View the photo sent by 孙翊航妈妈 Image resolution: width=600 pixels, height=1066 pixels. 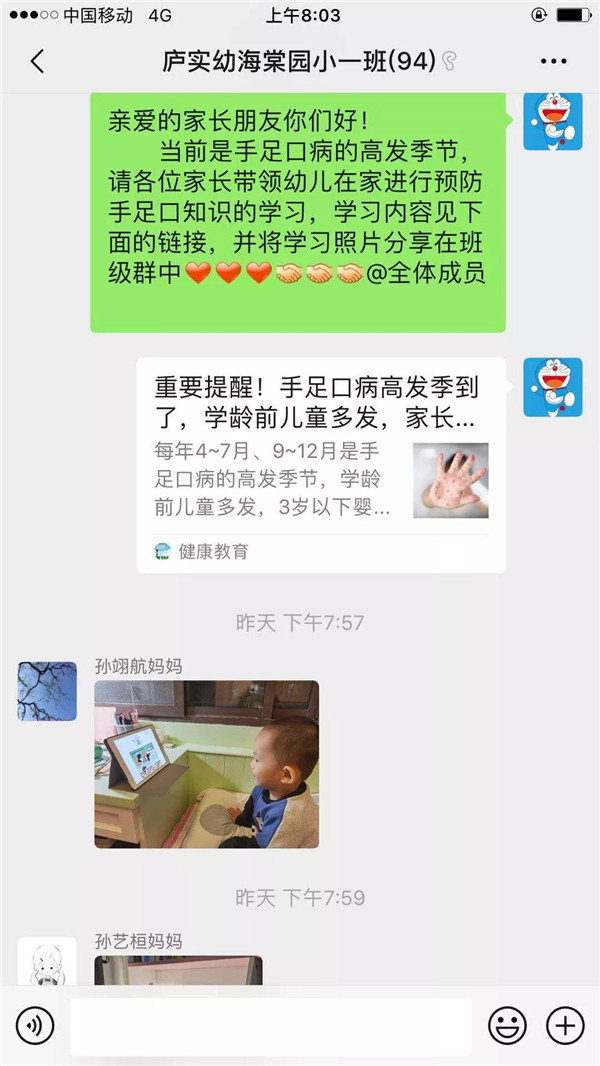pos(207,765)
